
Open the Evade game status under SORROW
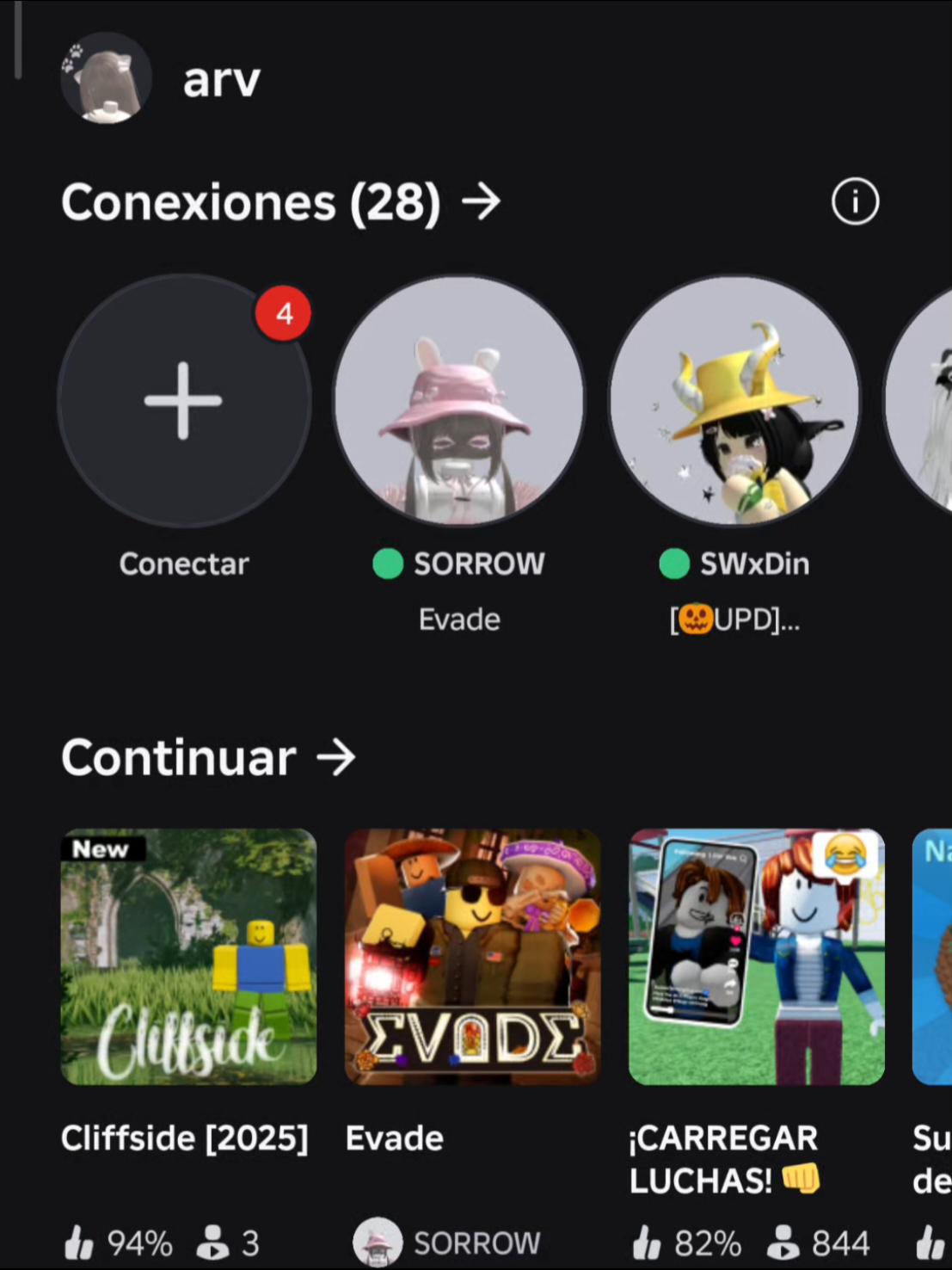[x=458, y=619]
